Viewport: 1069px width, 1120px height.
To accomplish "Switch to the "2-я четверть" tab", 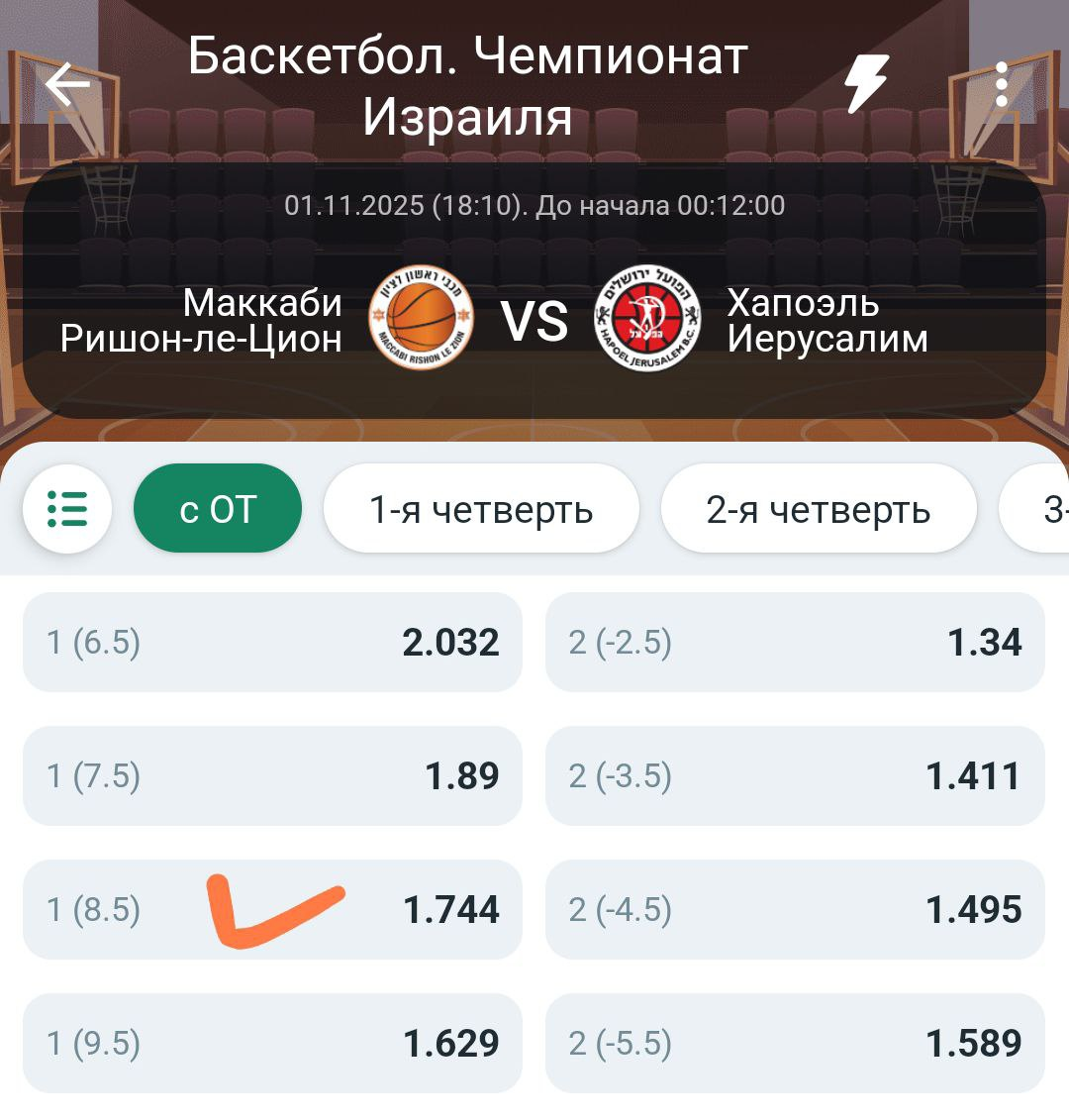I will point(818,509).
